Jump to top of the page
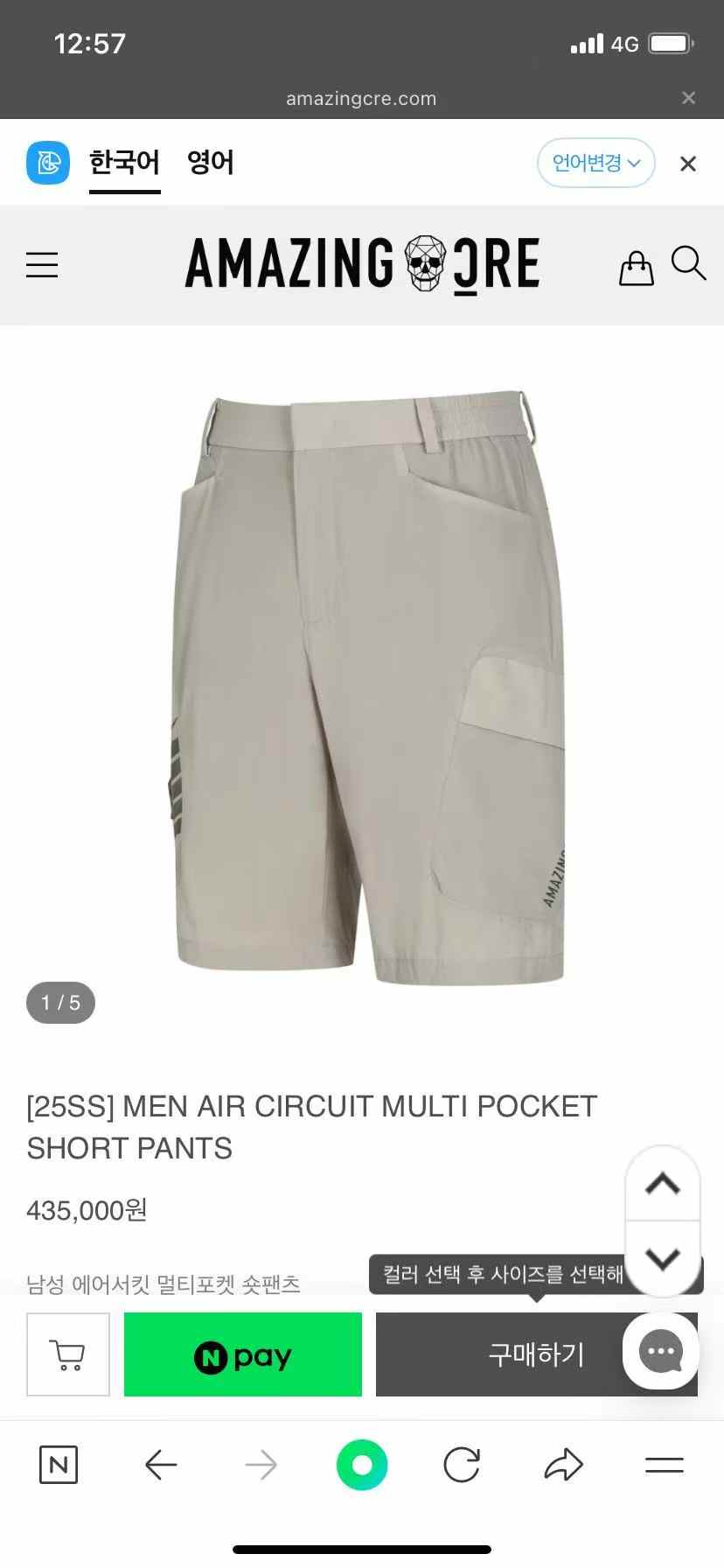Screen dimensions: 724x1568 click(662, 1184)
